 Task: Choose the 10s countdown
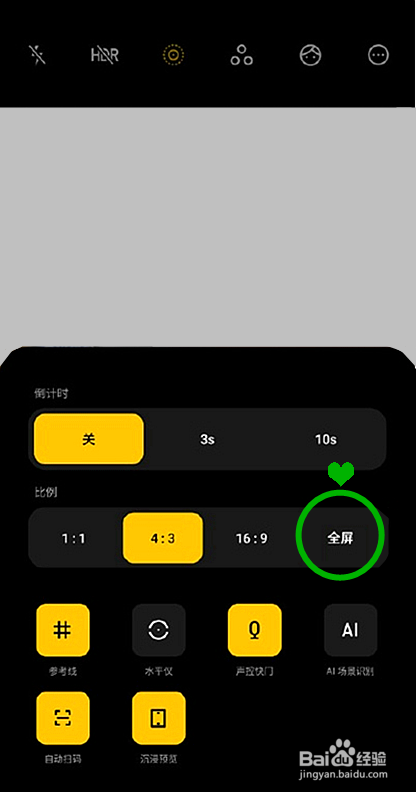tap(326, 439)
